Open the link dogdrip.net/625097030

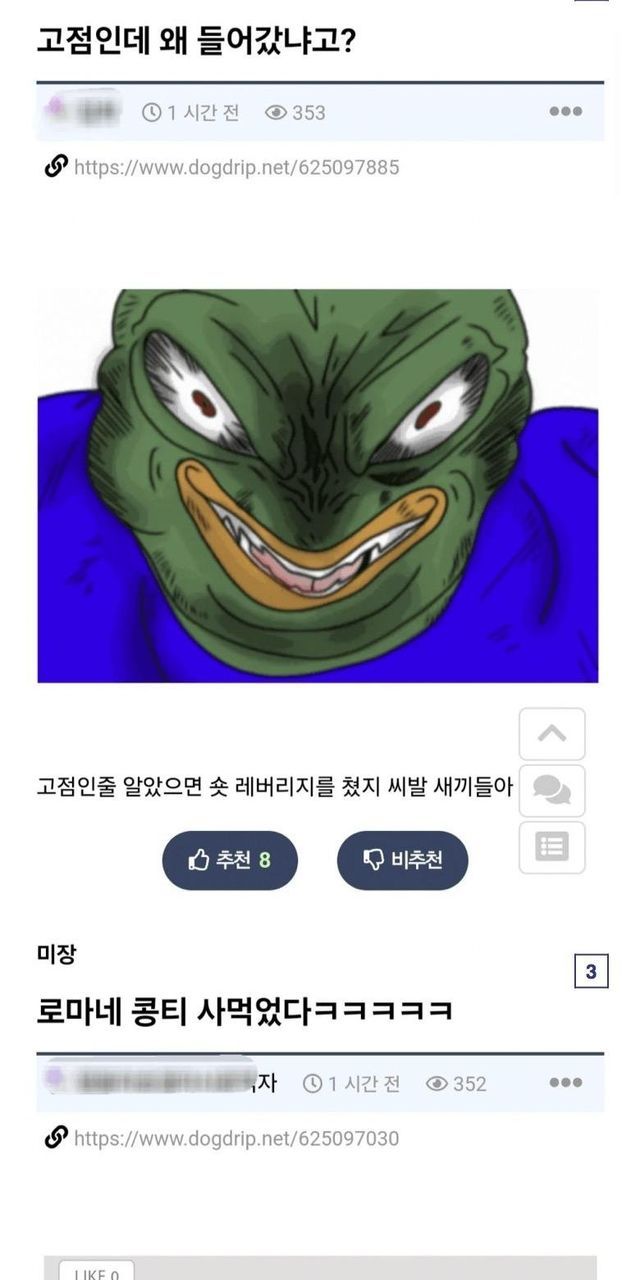236,1138
